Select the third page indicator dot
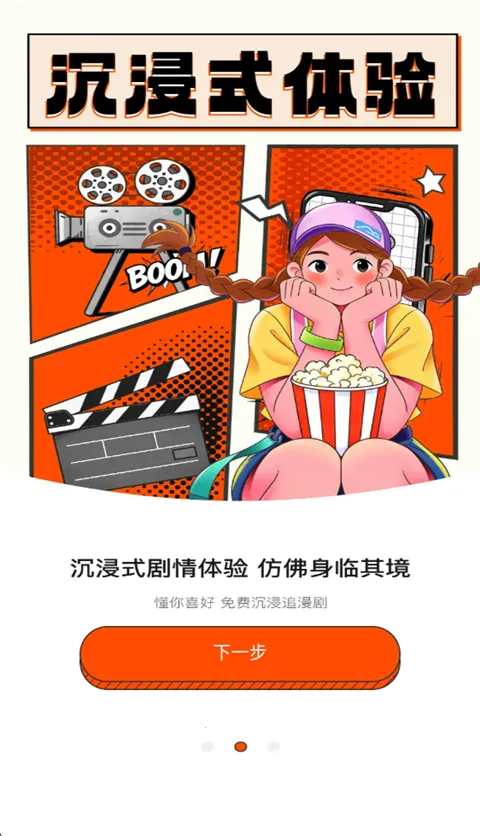 [274, 746]
